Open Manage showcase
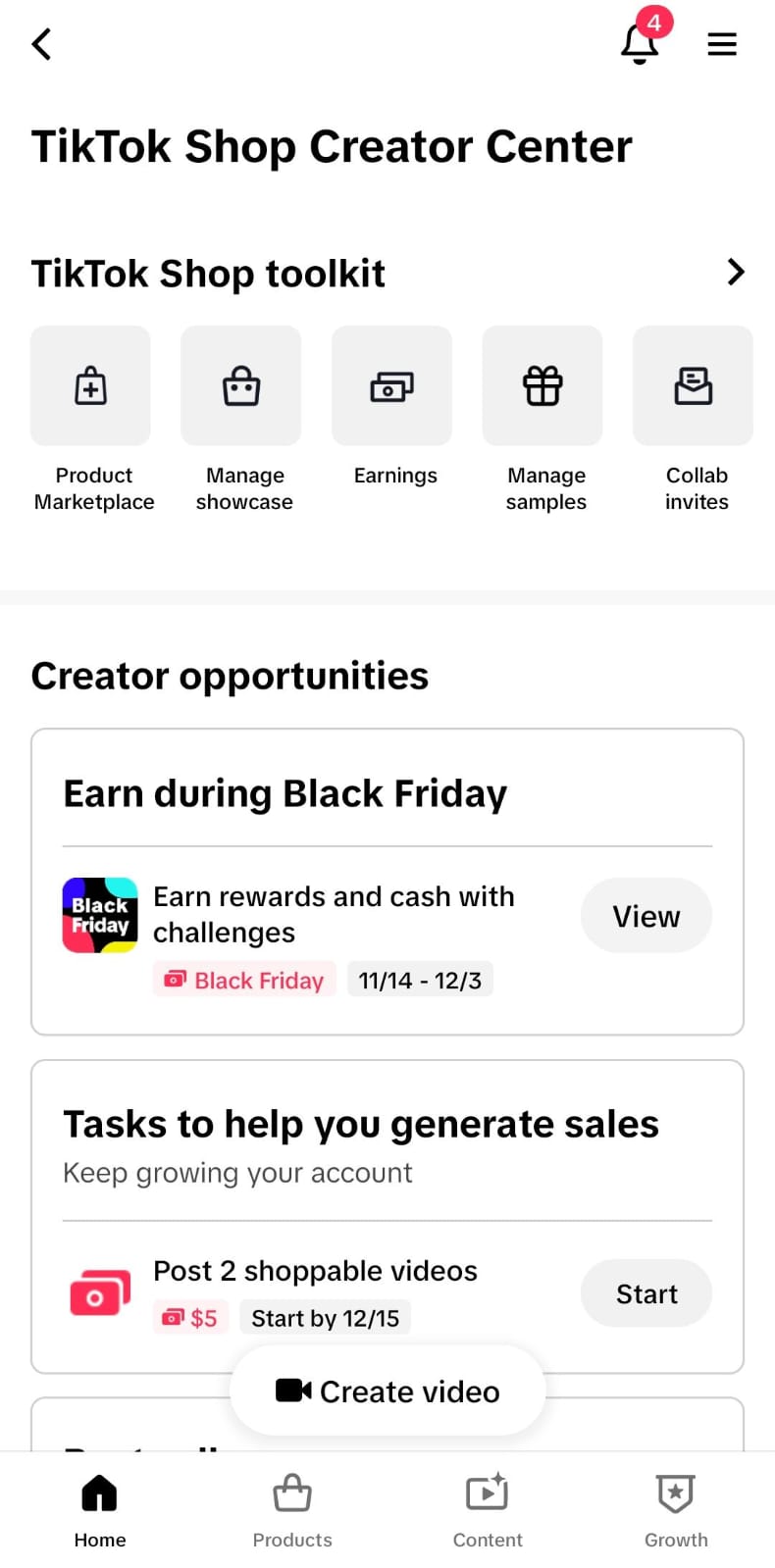 (241, 386)
